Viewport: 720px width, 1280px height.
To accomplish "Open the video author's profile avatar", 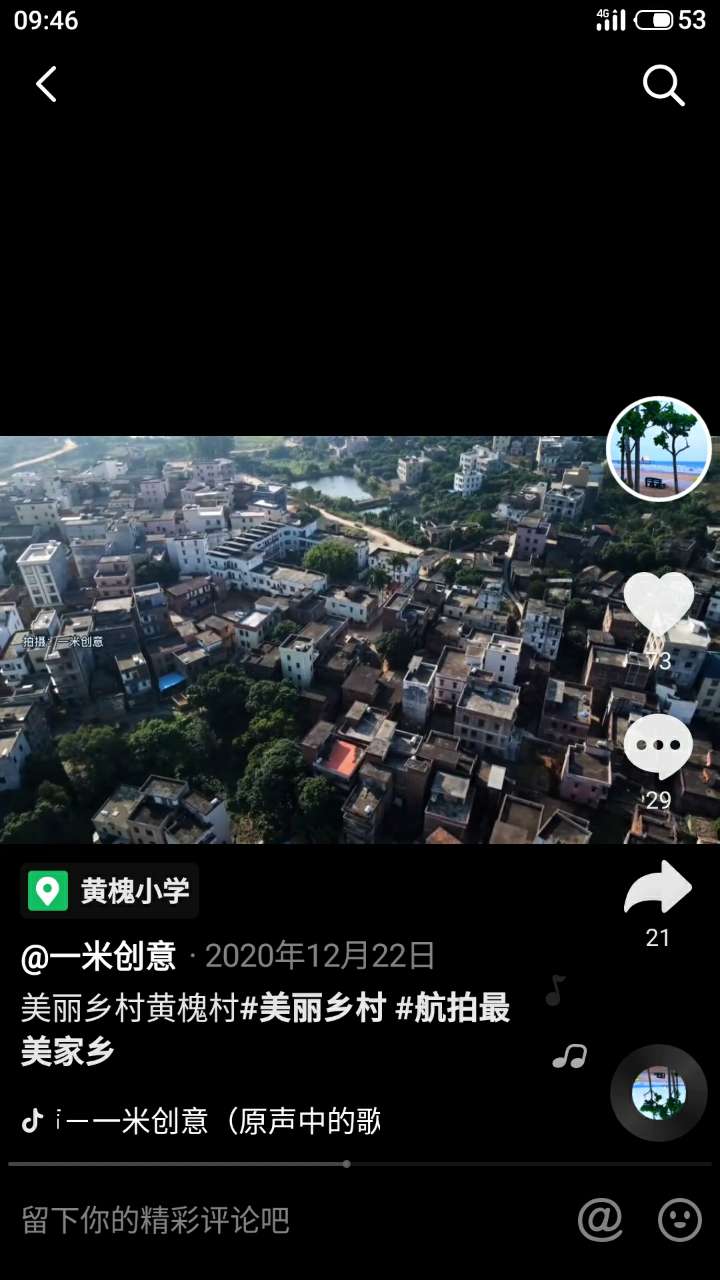I will pos(658,449).
